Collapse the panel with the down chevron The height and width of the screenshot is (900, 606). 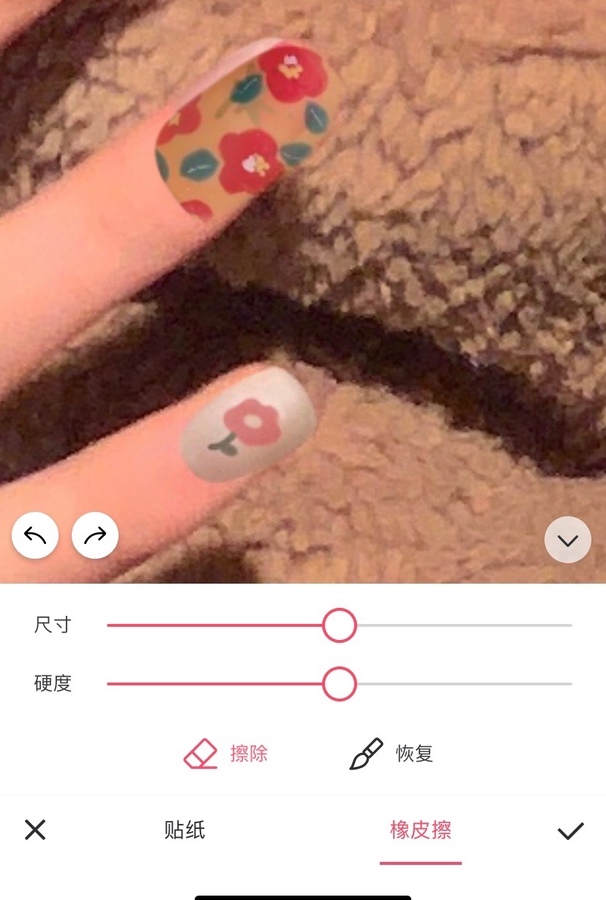[568, 540]
